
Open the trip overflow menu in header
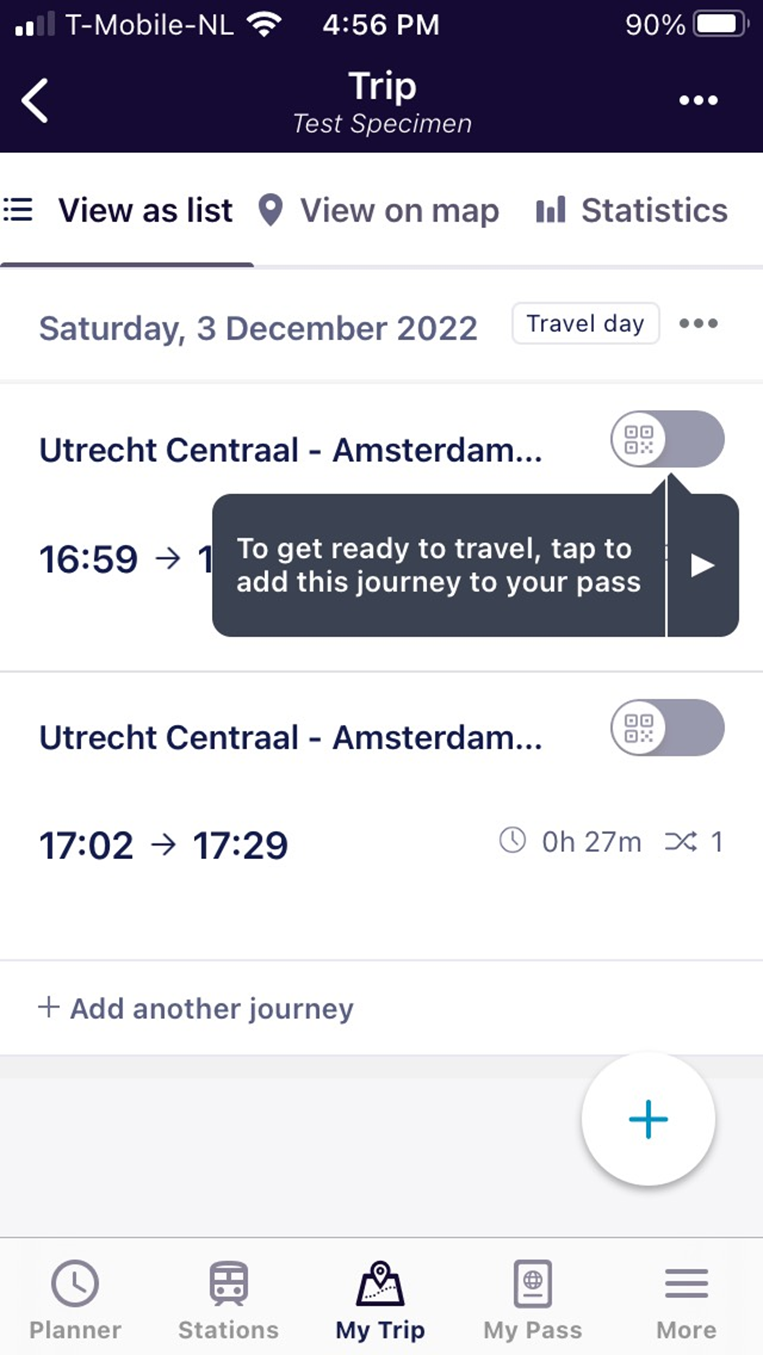[x=698, y=100]
